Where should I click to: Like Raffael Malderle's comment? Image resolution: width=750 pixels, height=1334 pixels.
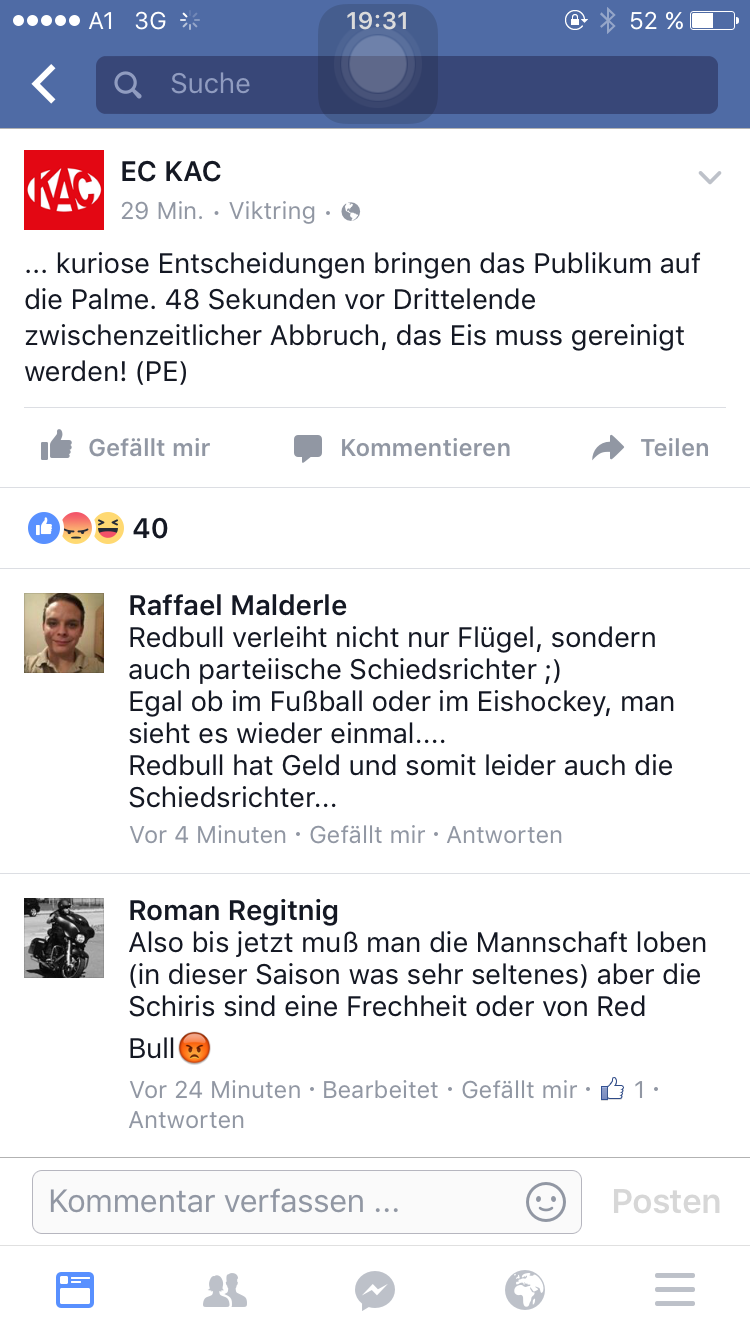(x=367, y=834)
